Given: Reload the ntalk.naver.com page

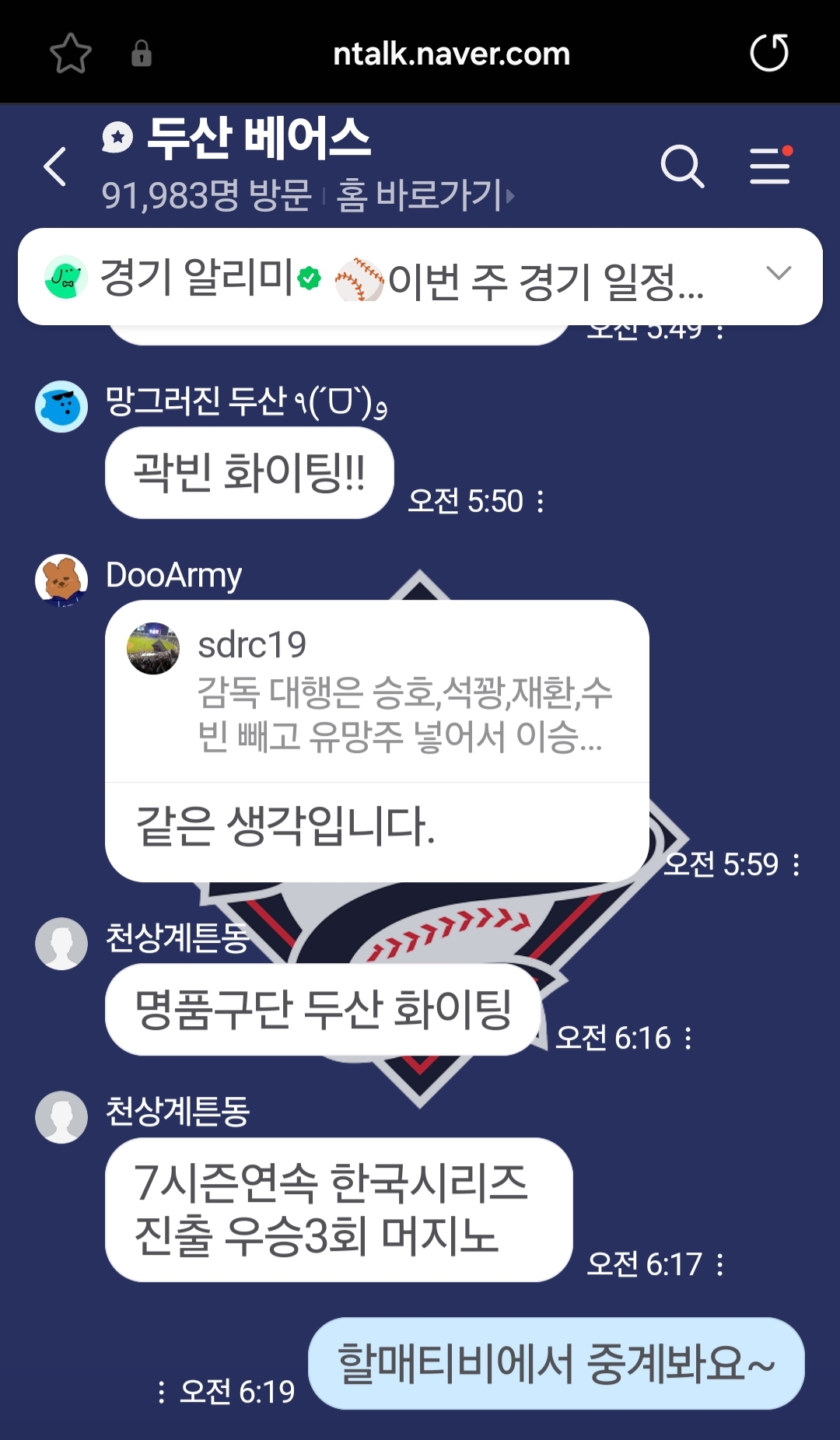Looking at the screenshot, I should [768, 54].
